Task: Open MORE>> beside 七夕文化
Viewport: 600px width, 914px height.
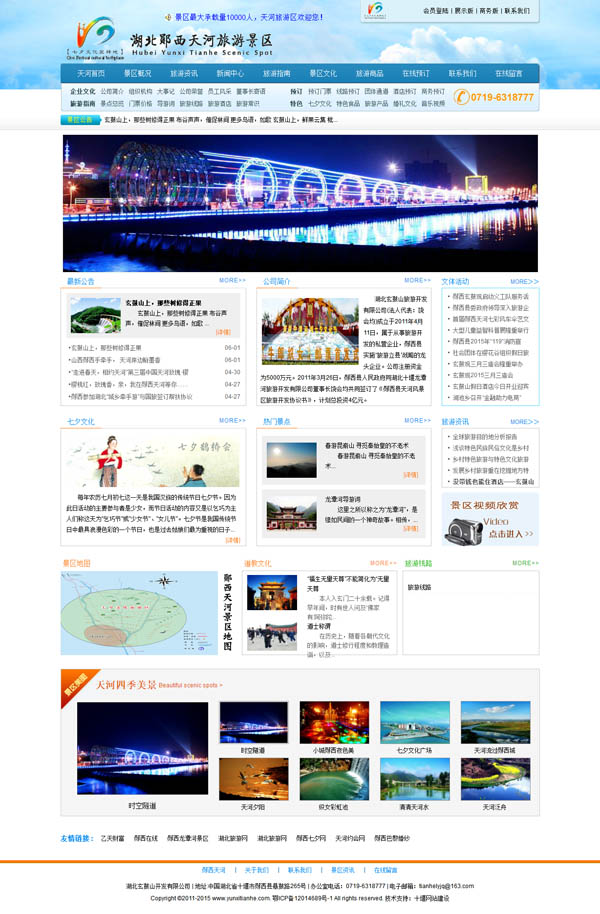Action: coord(232,421)
